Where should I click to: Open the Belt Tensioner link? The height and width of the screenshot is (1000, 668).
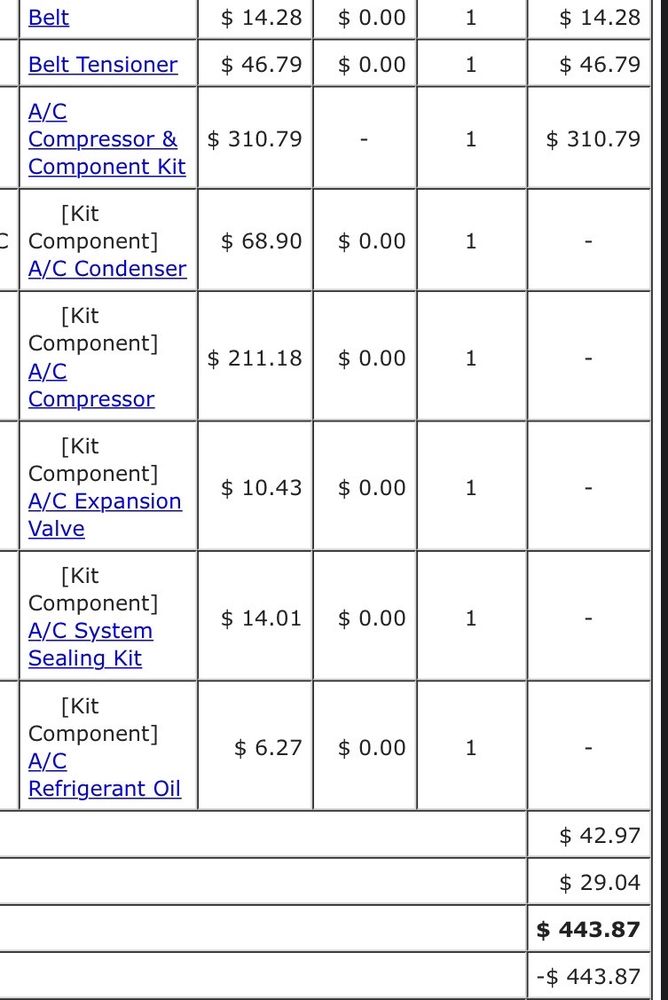(103, 64)
